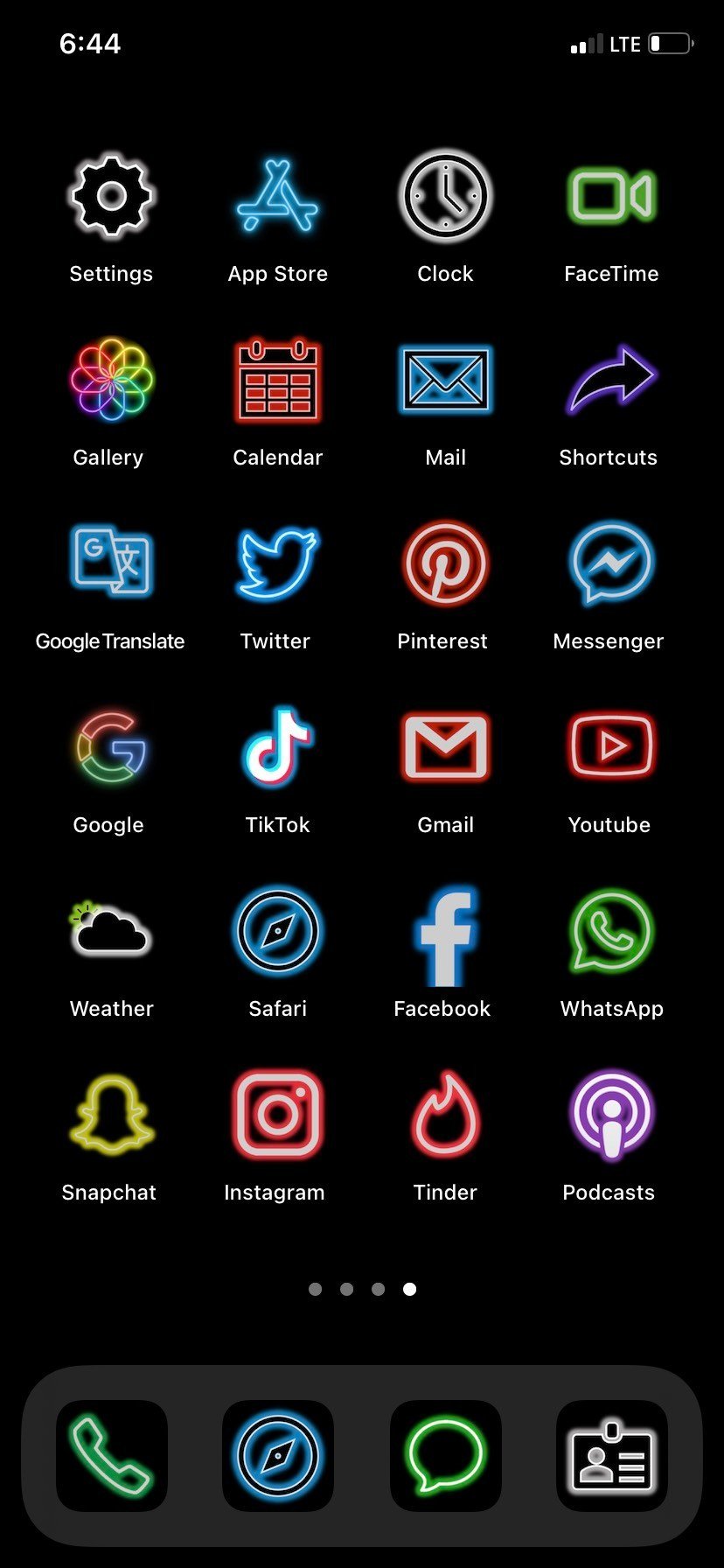Launch the App Store
Image resolution: width=724 pixels, height=1568 pixels.
(277, 196)
